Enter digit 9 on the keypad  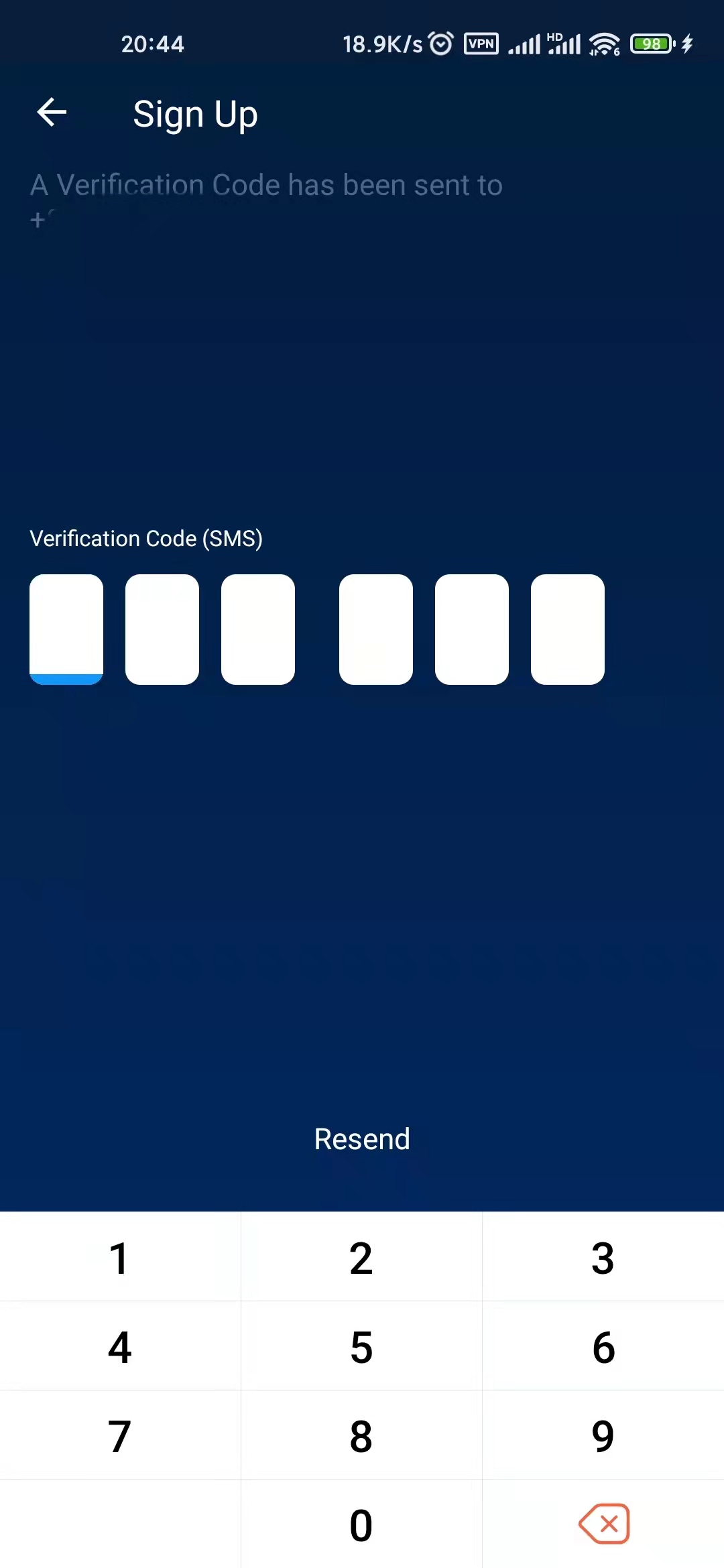coord(603,1436)
